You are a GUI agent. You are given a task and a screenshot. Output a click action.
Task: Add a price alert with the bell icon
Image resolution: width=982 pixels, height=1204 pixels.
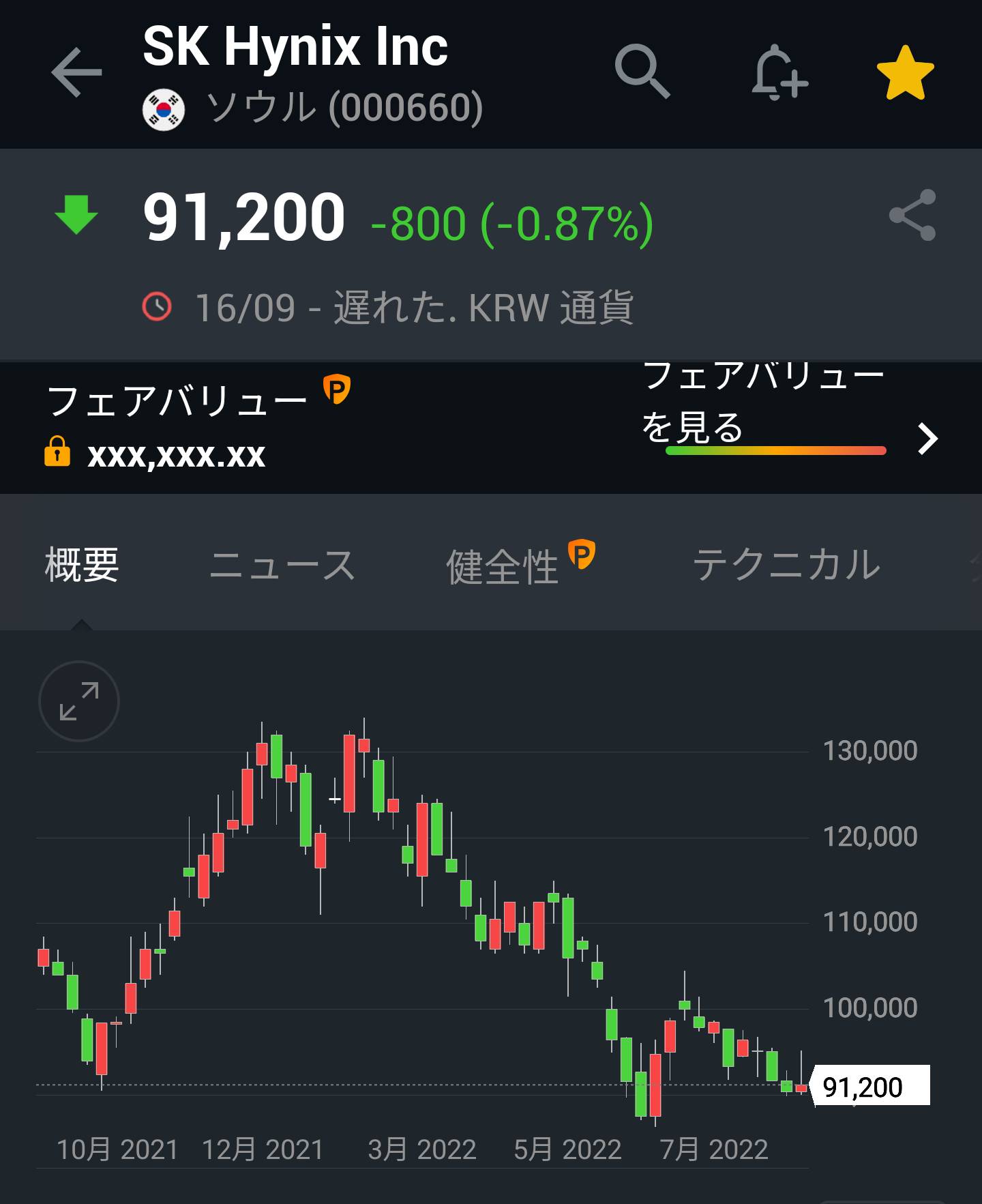[x=779, y=74]
